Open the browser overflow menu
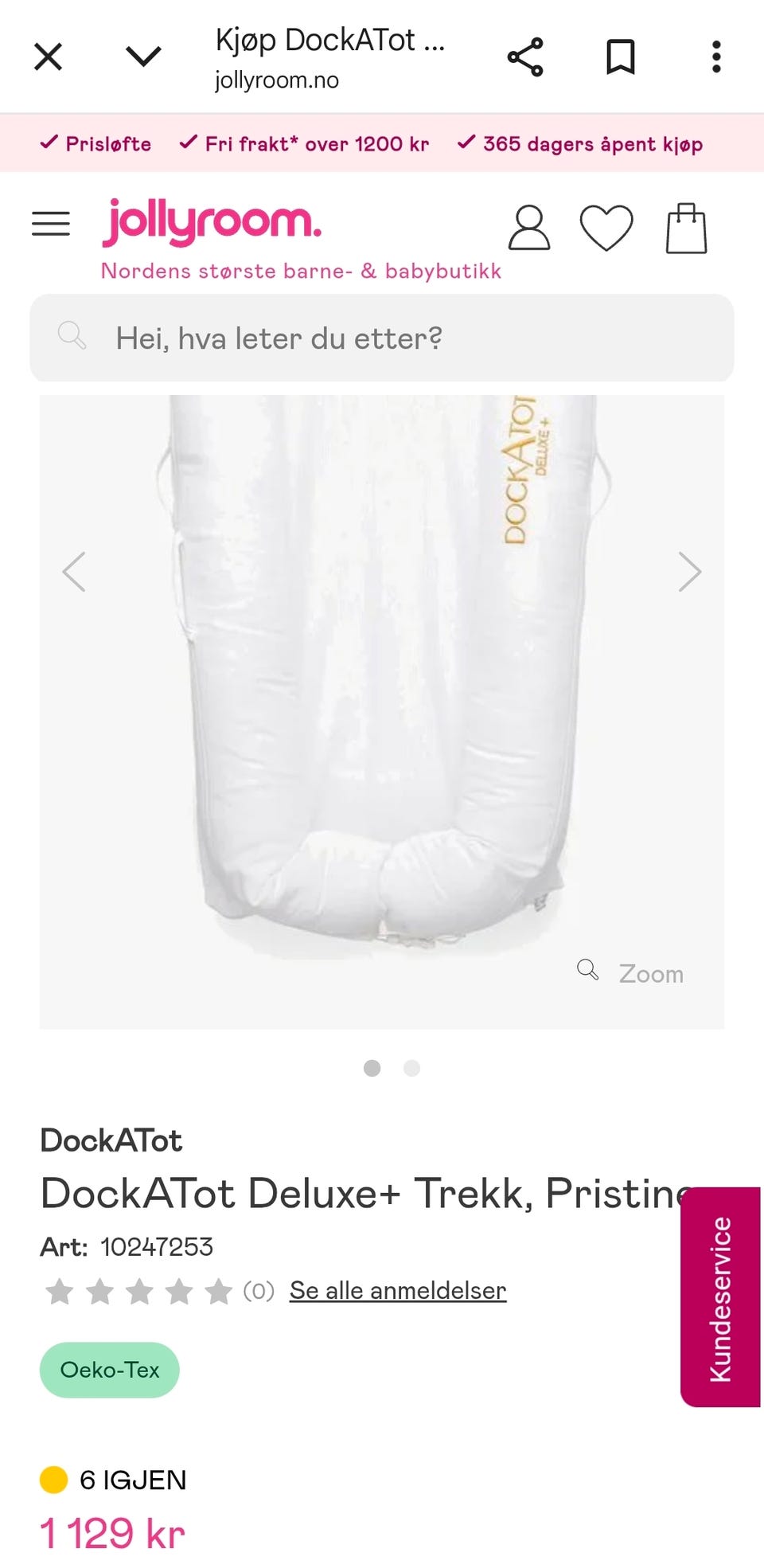This screenshot has width=764, height=1568. (716, 57)
